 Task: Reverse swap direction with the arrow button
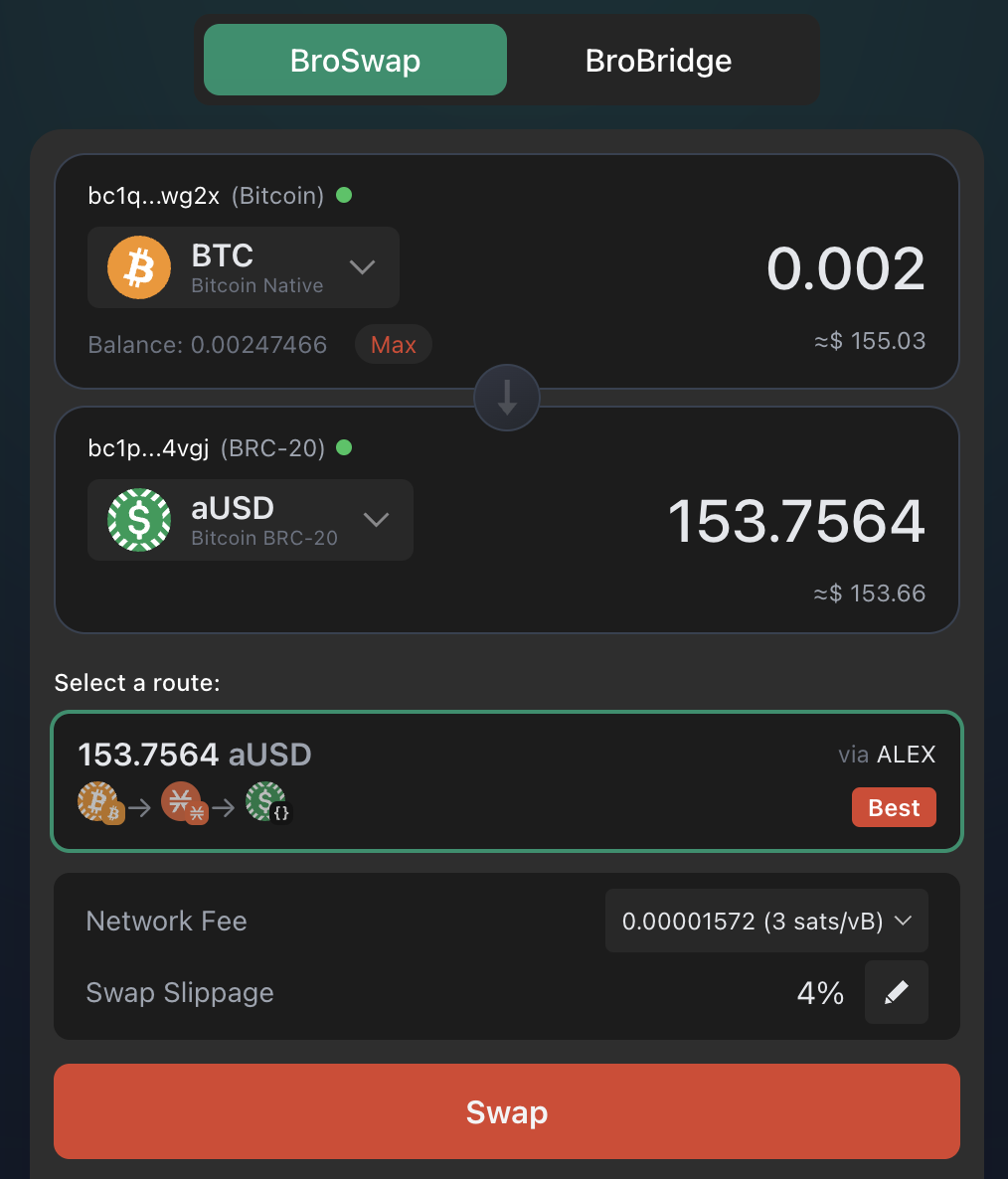click(x=507, y=398)
